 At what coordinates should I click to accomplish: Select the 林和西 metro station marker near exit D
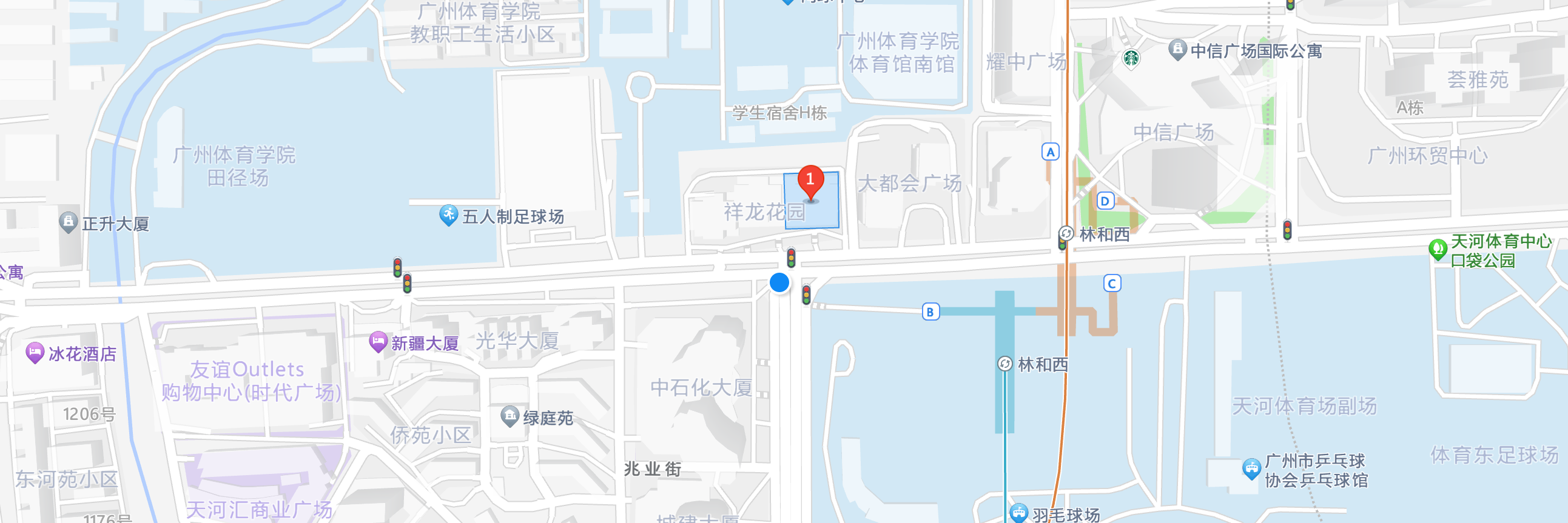1066,233
